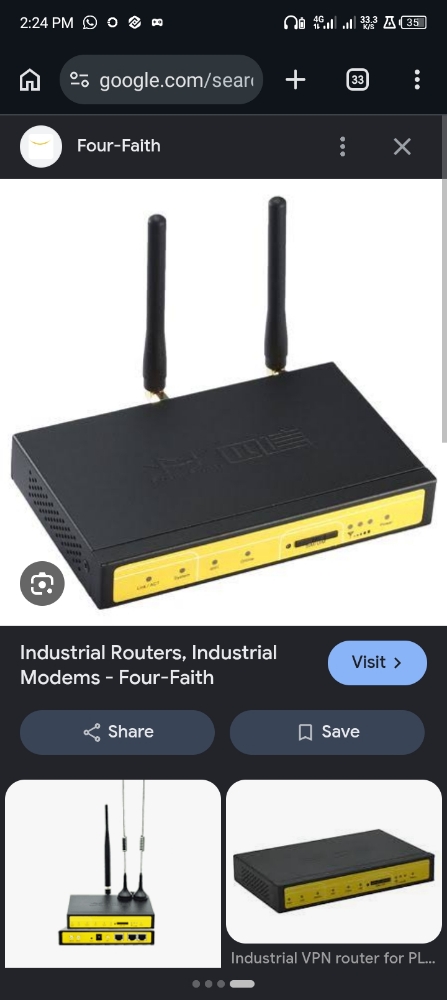Screen dimensions: 447x1000
Task: Share this image result
Action: pyautogui.click(x=117, y=732)
